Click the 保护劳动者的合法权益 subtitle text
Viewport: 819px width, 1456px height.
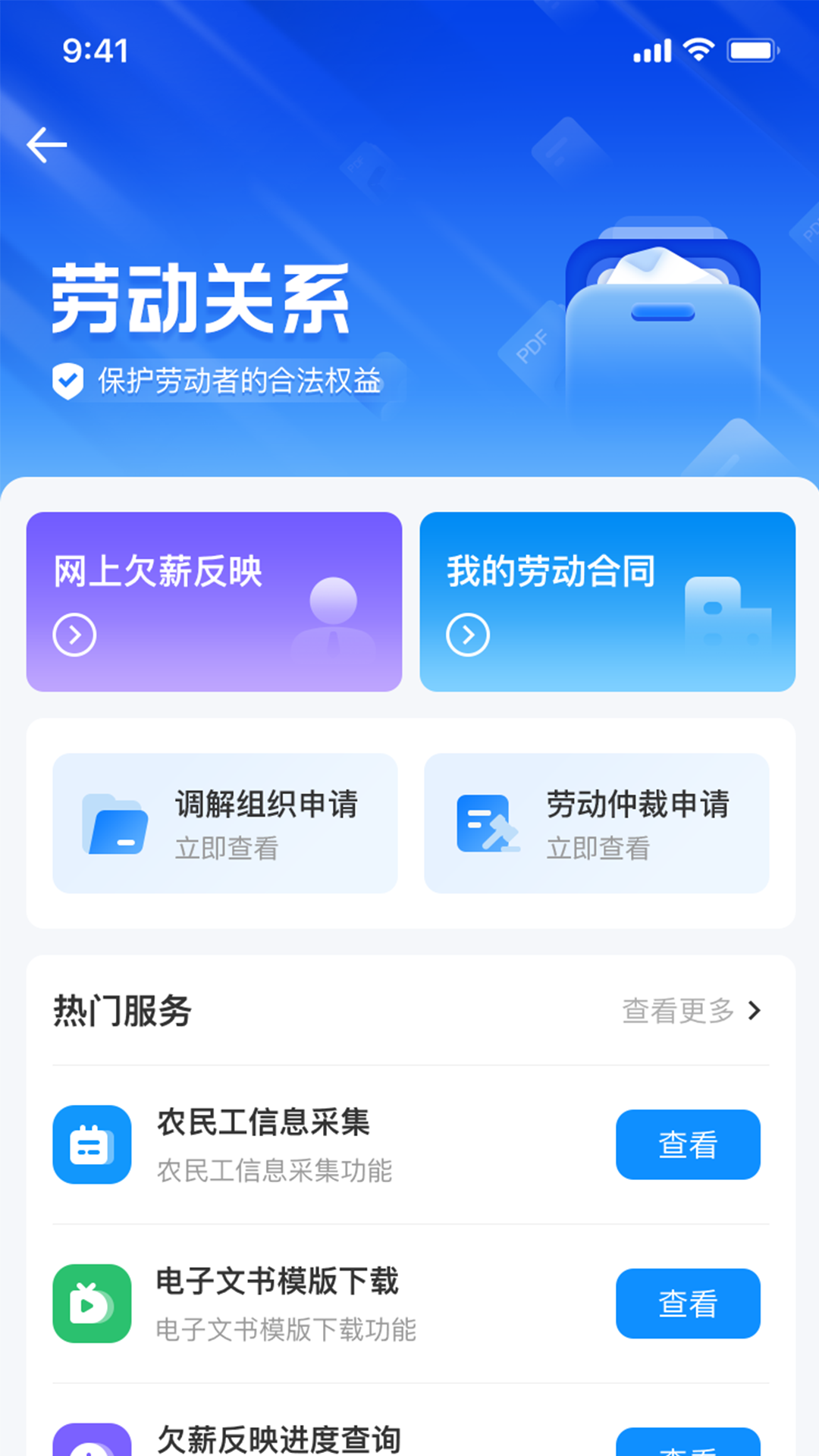pos(240,381)
